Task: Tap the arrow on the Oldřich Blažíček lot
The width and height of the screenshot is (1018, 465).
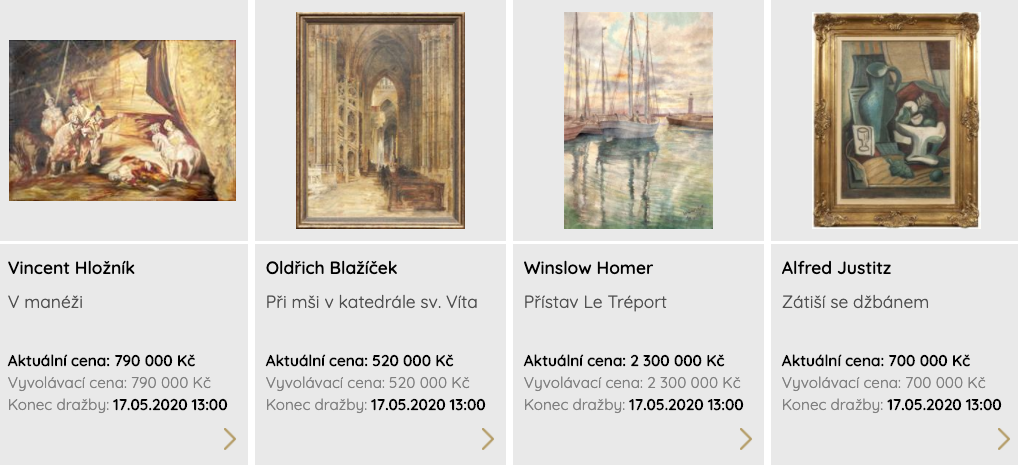Action: point(488,439)
